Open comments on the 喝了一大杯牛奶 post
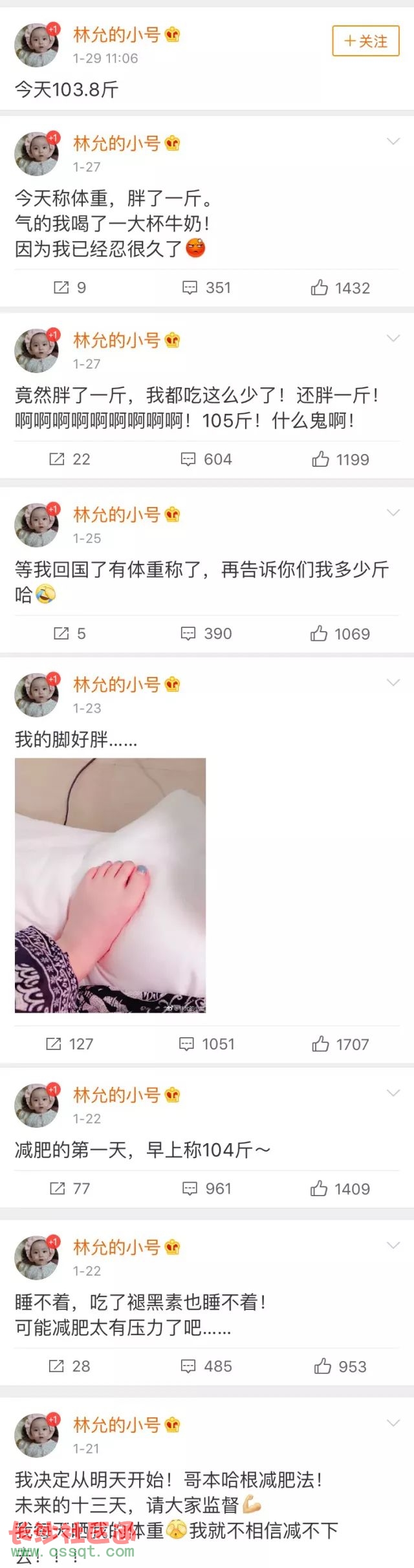 tap(206, 288)
